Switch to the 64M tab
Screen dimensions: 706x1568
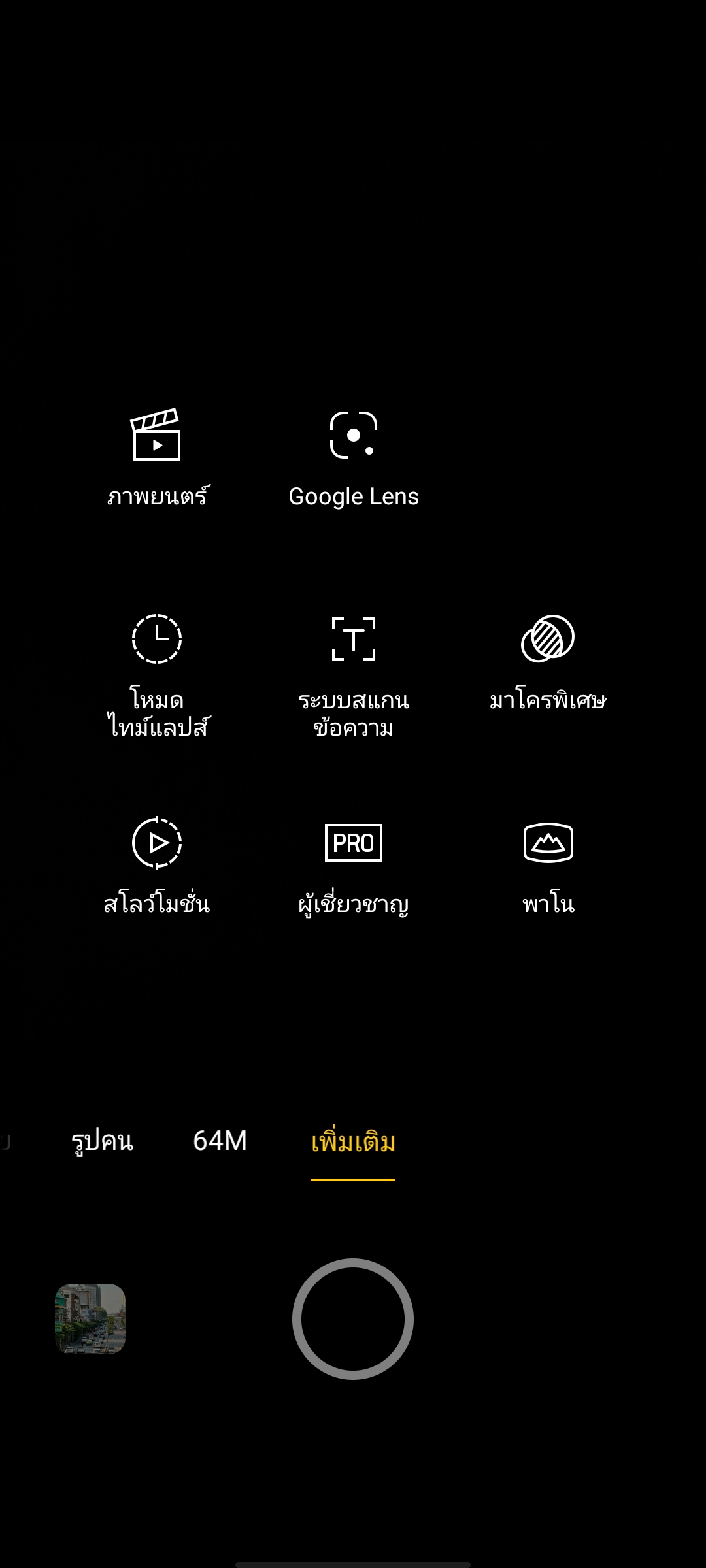coord(220,1141)
